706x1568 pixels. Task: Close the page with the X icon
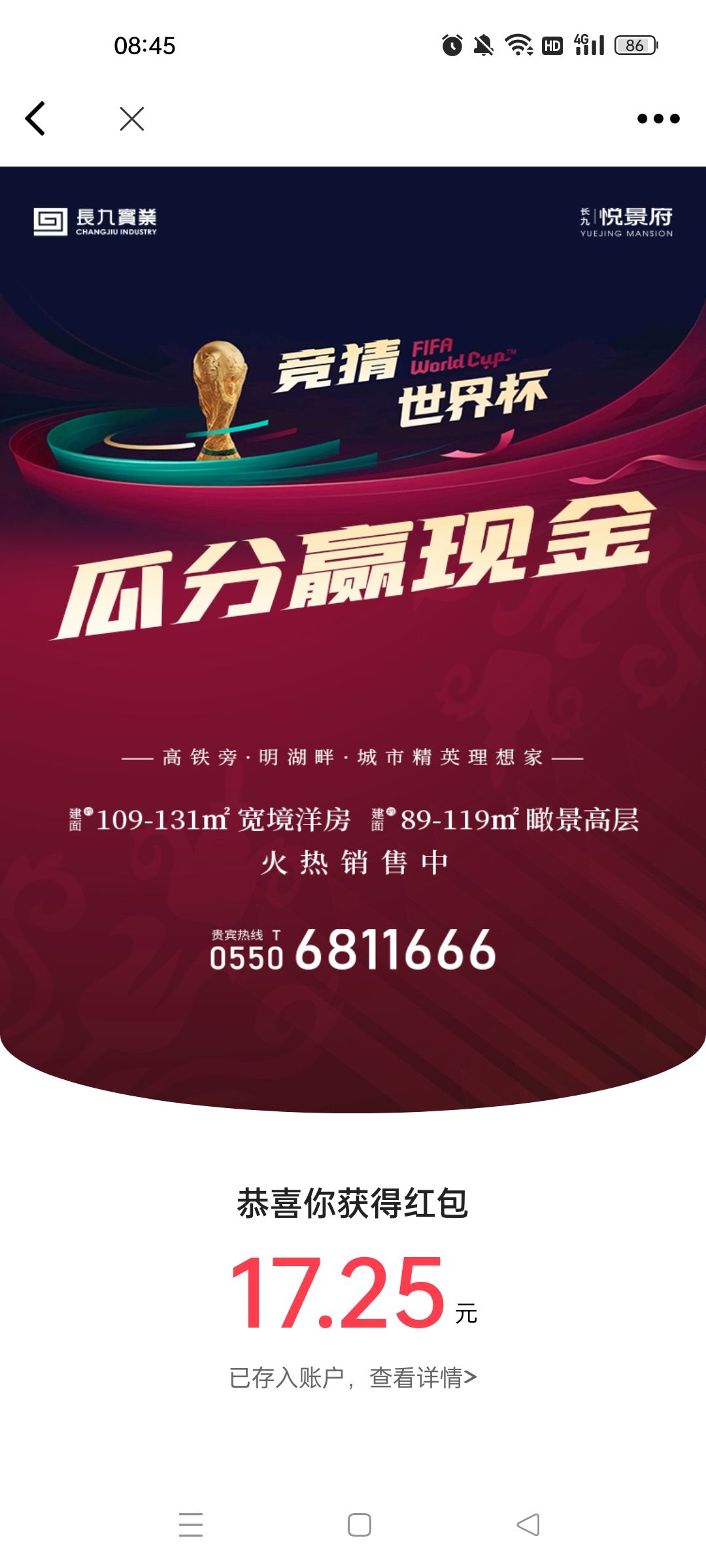pos(132,119)
